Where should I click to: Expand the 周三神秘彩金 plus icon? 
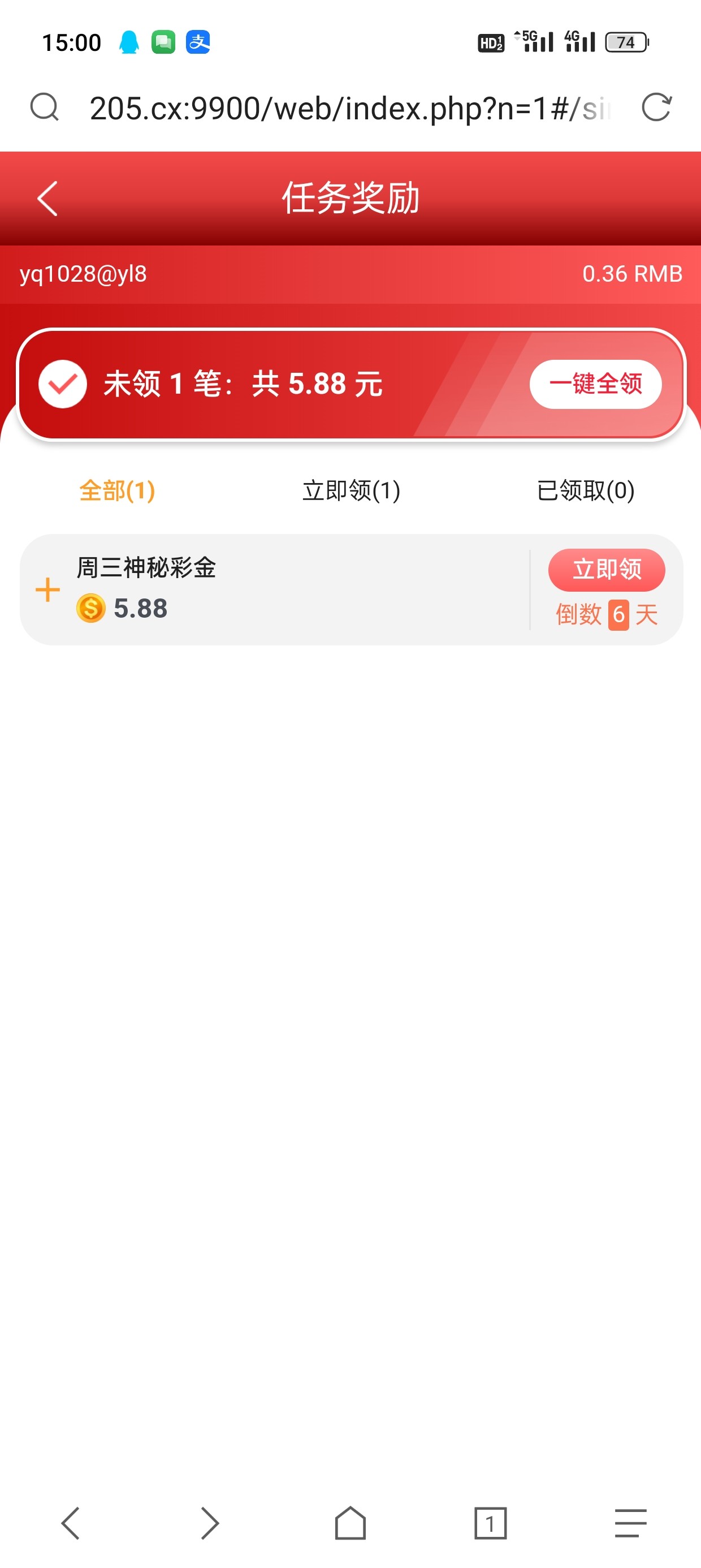tap(47, 590)
